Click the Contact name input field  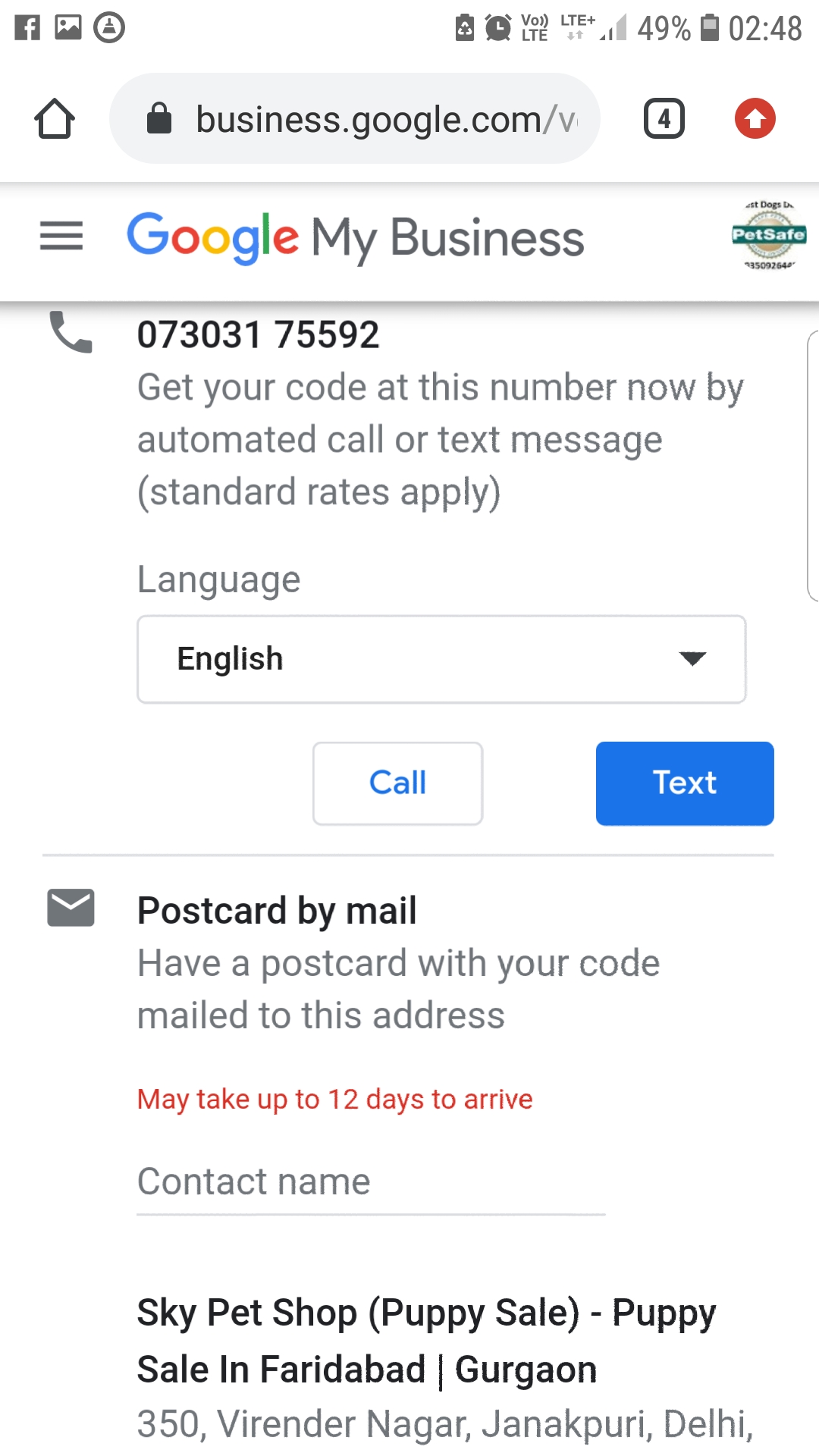click(x=370, y=1183)
